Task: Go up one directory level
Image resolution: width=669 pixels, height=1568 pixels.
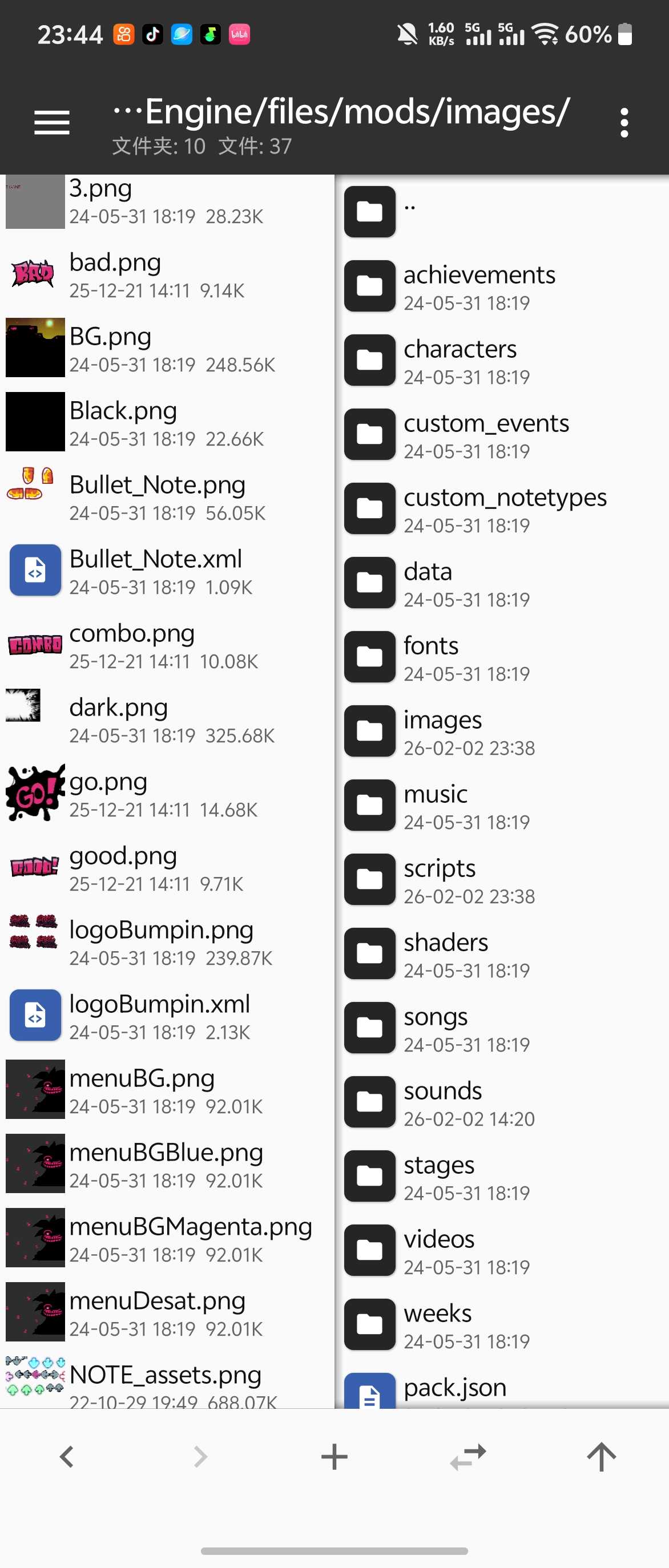Action: pyautogui.click(x=602, y=1457)
